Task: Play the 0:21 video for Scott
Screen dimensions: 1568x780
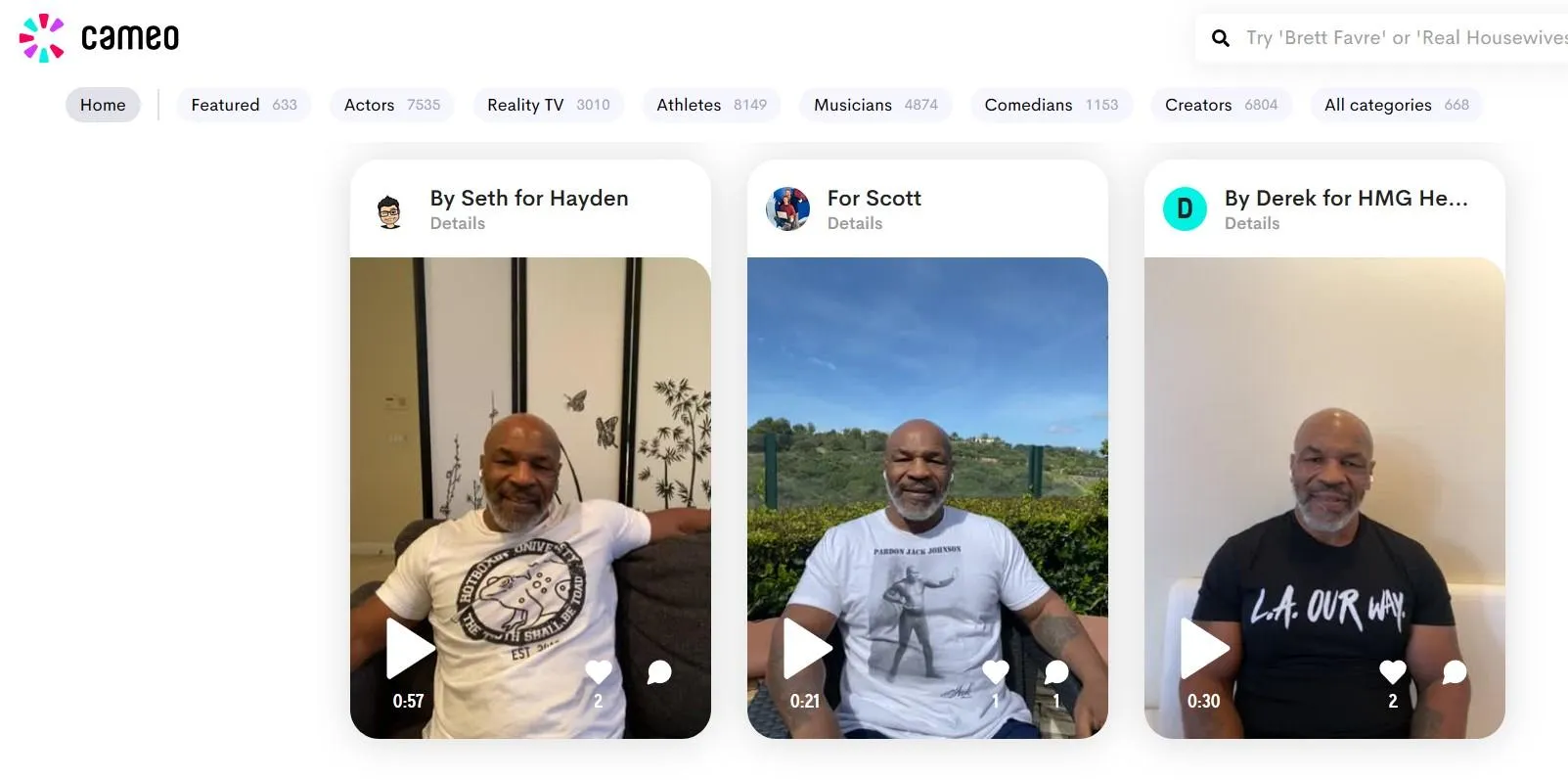Action: [x=807, y=648]
